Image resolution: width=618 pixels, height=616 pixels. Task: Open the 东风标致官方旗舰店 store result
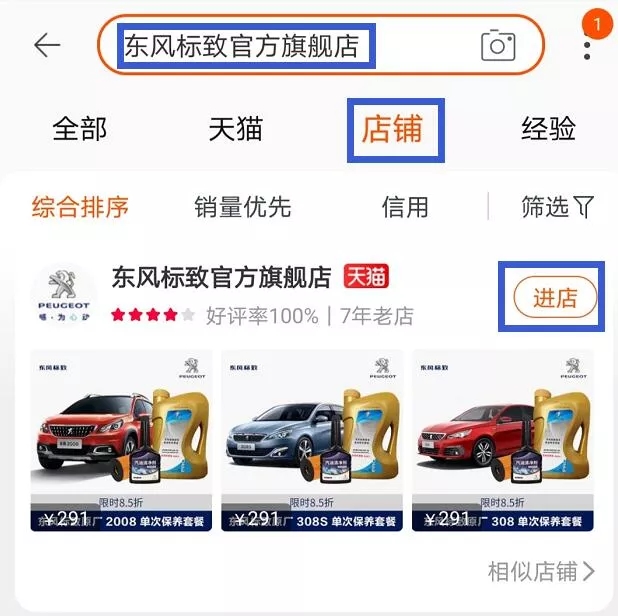point(221,276)
